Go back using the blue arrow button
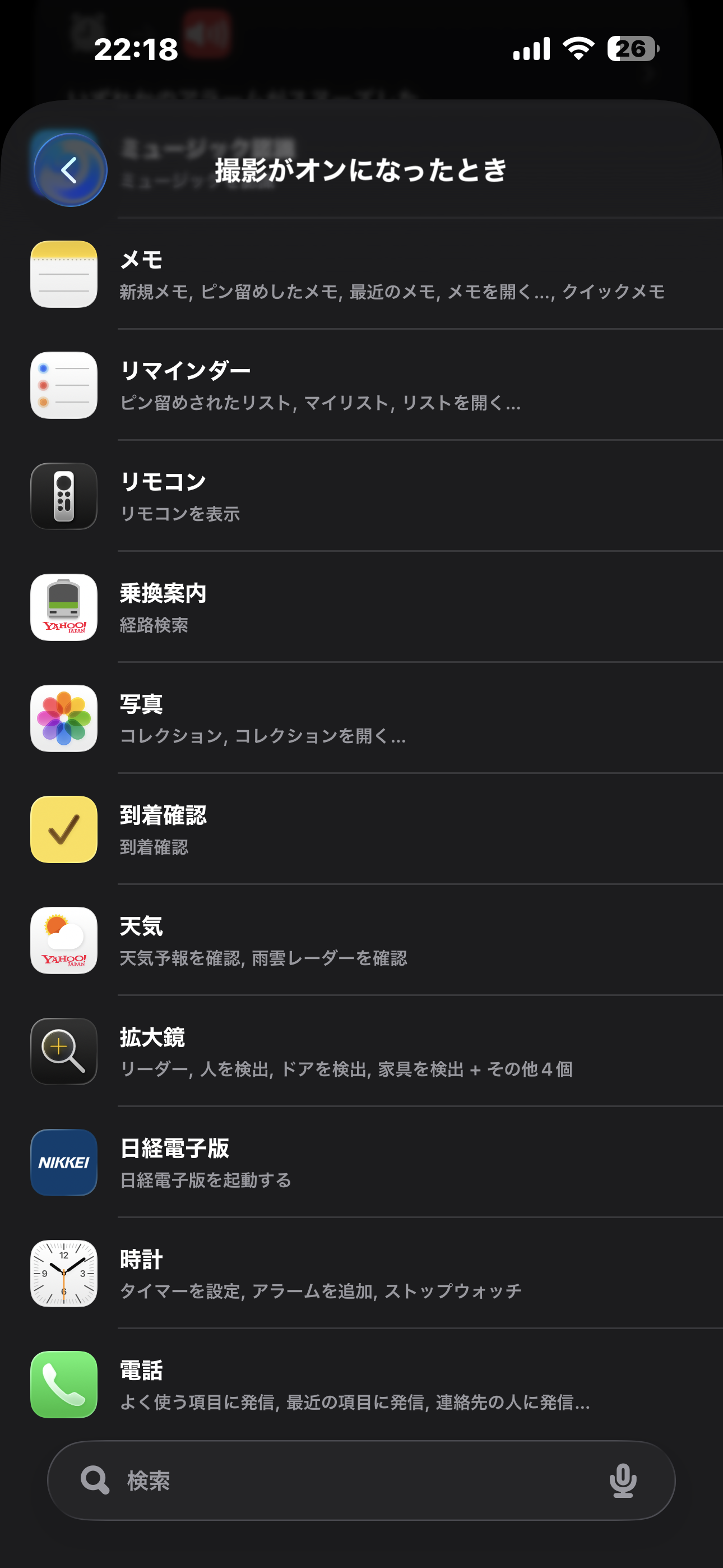The height and width of the screenshot is (1568, 723). coord(70,170)
